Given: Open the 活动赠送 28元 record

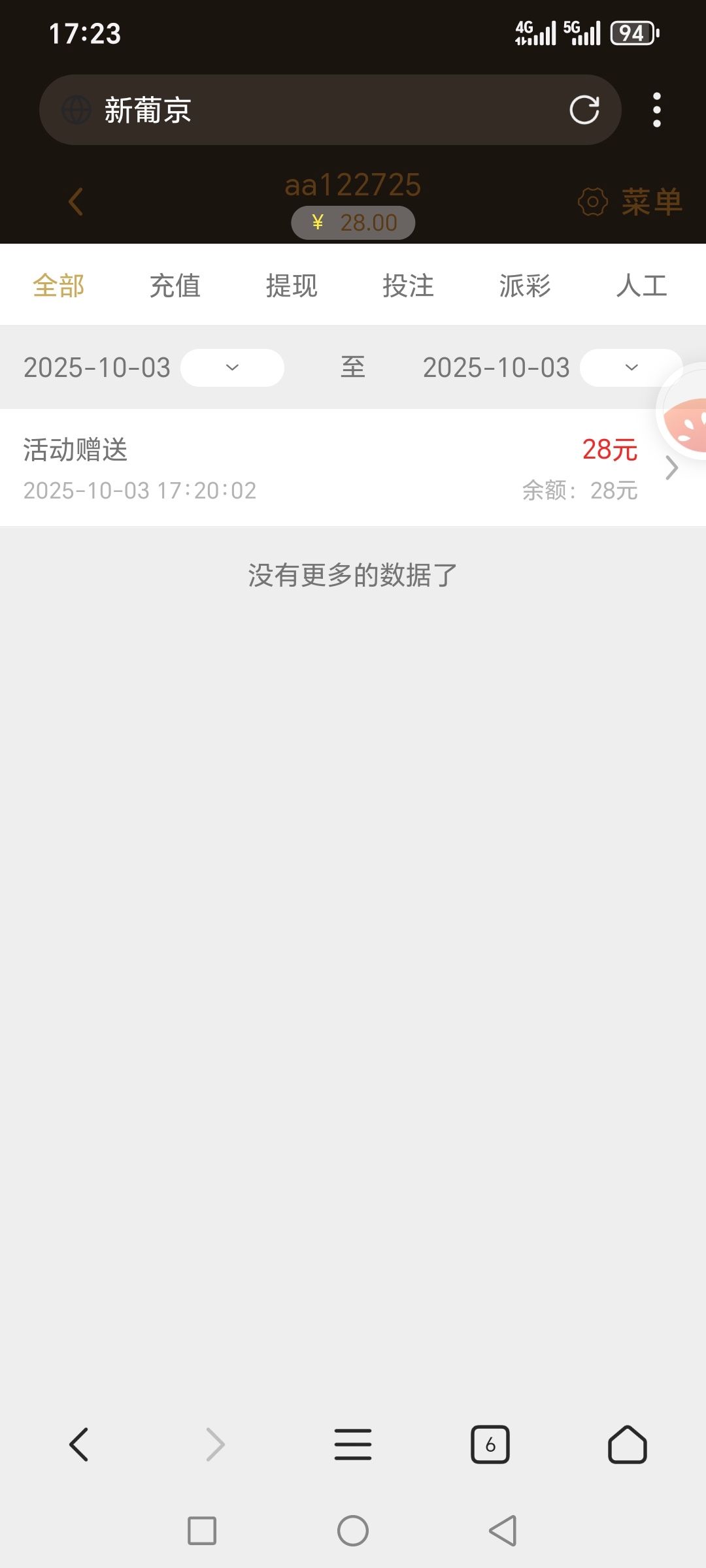Looking at the screenshot, I should (340, 468).
